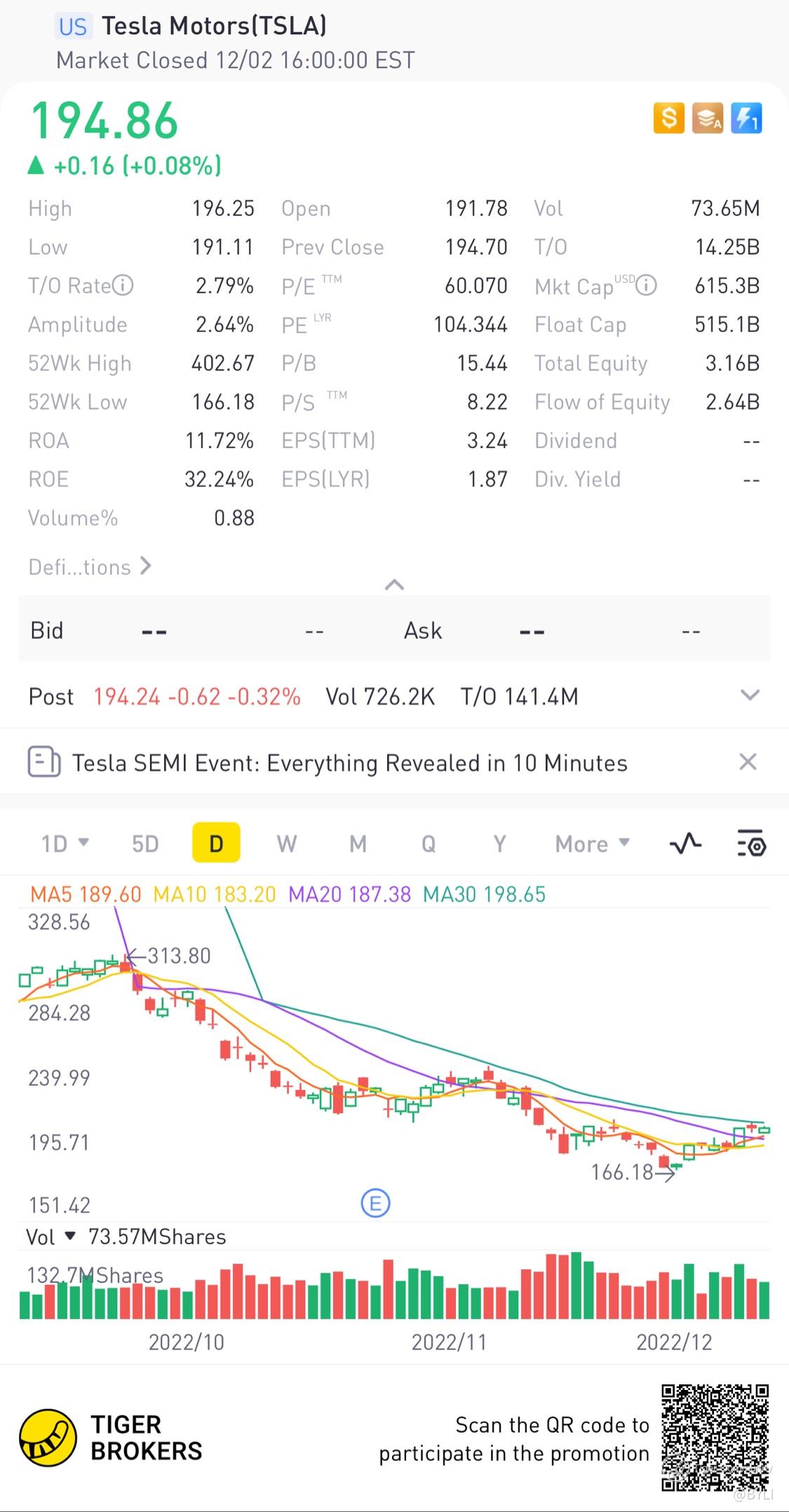This screenshot has height=1512, width=789.
Task: Collapse the stock stats panel
Action: coord(394,584)
